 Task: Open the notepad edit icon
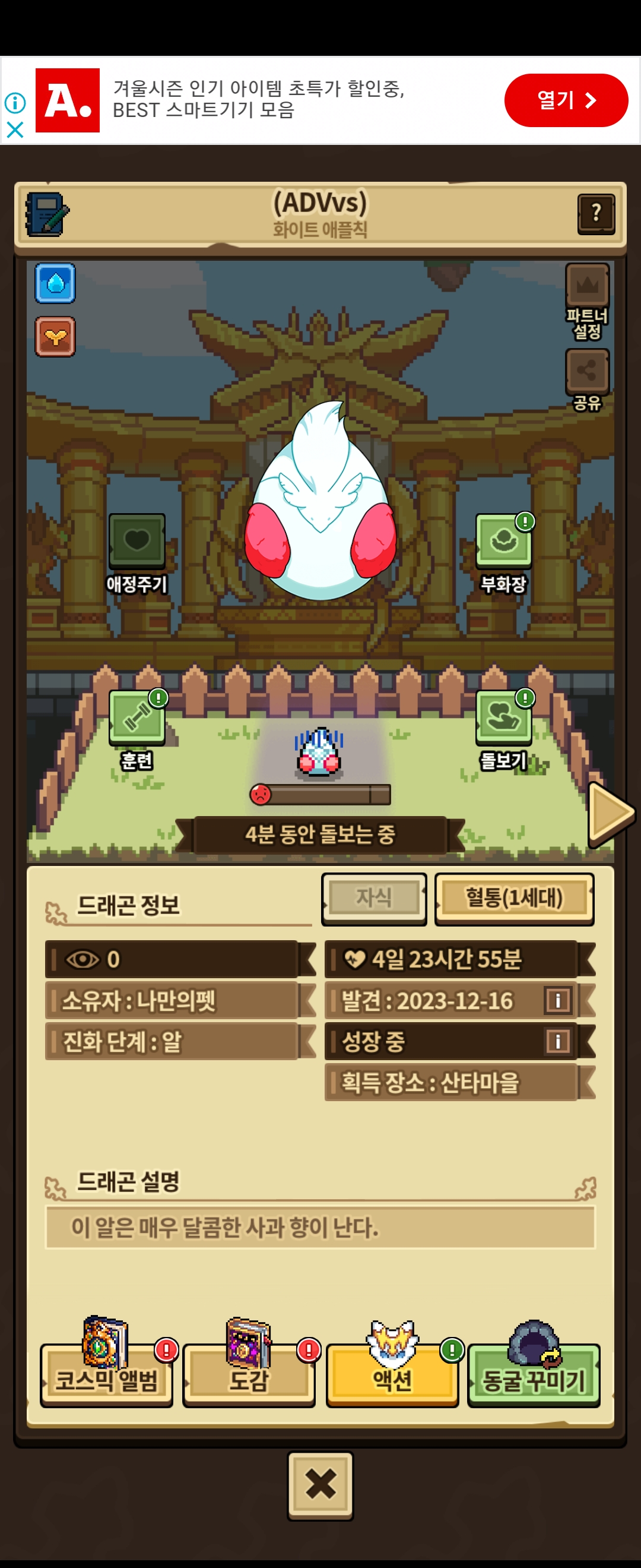pyautogui.click(x=47, y=214)
